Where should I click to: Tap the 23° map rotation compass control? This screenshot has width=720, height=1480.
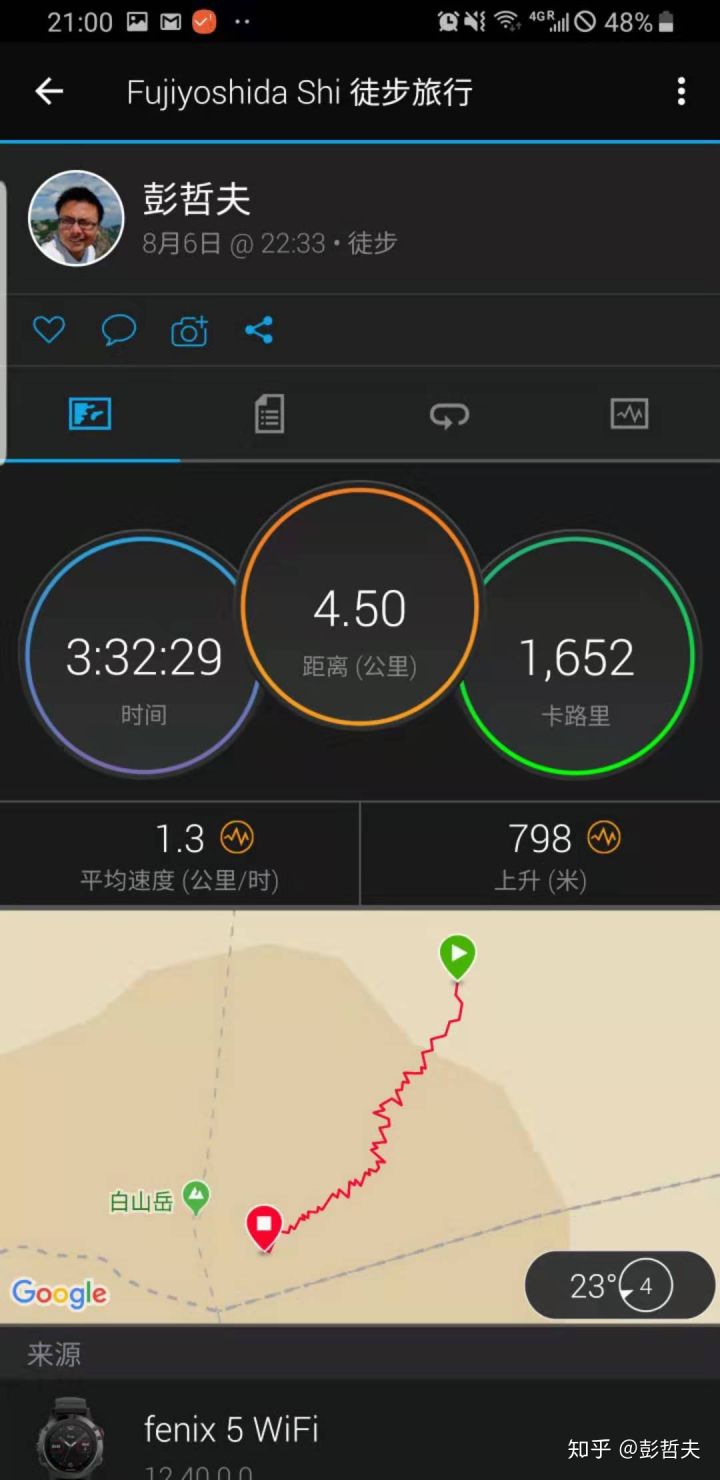tap(619, 1286)
